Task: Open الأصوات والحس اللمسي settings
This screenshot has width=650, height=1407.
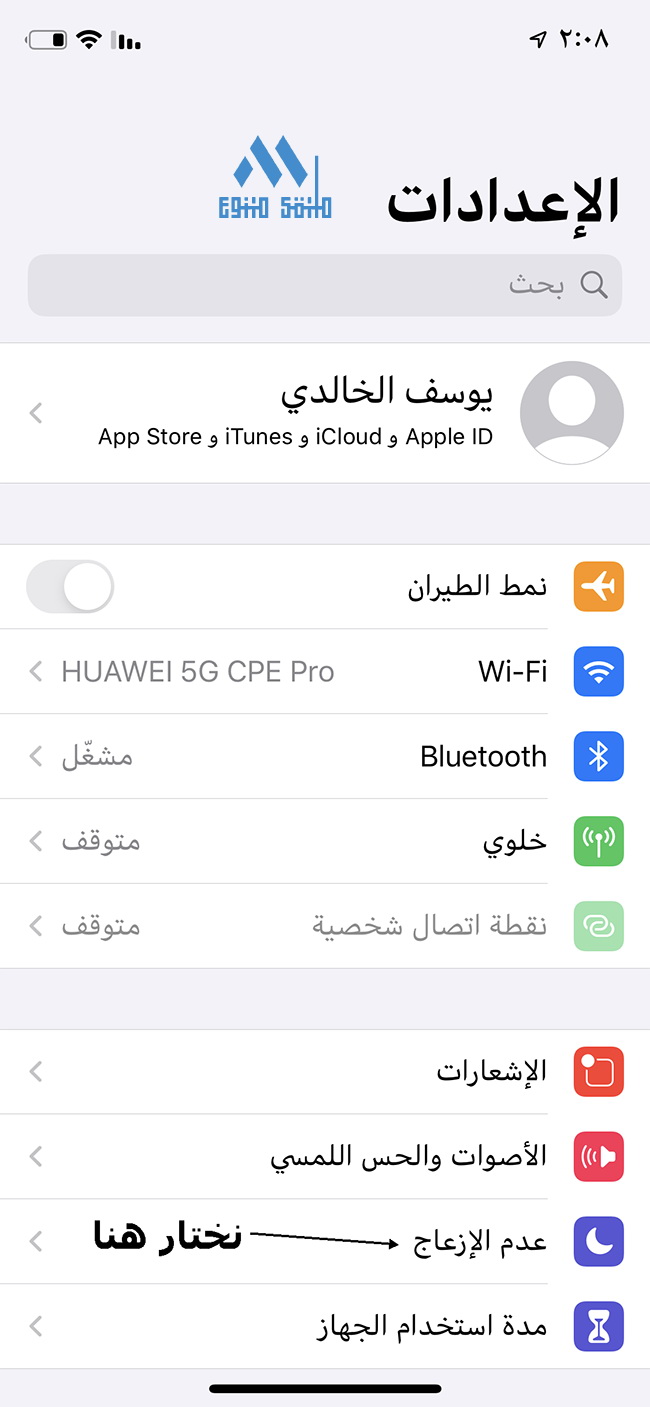Action: click(x=325, y=1157)
